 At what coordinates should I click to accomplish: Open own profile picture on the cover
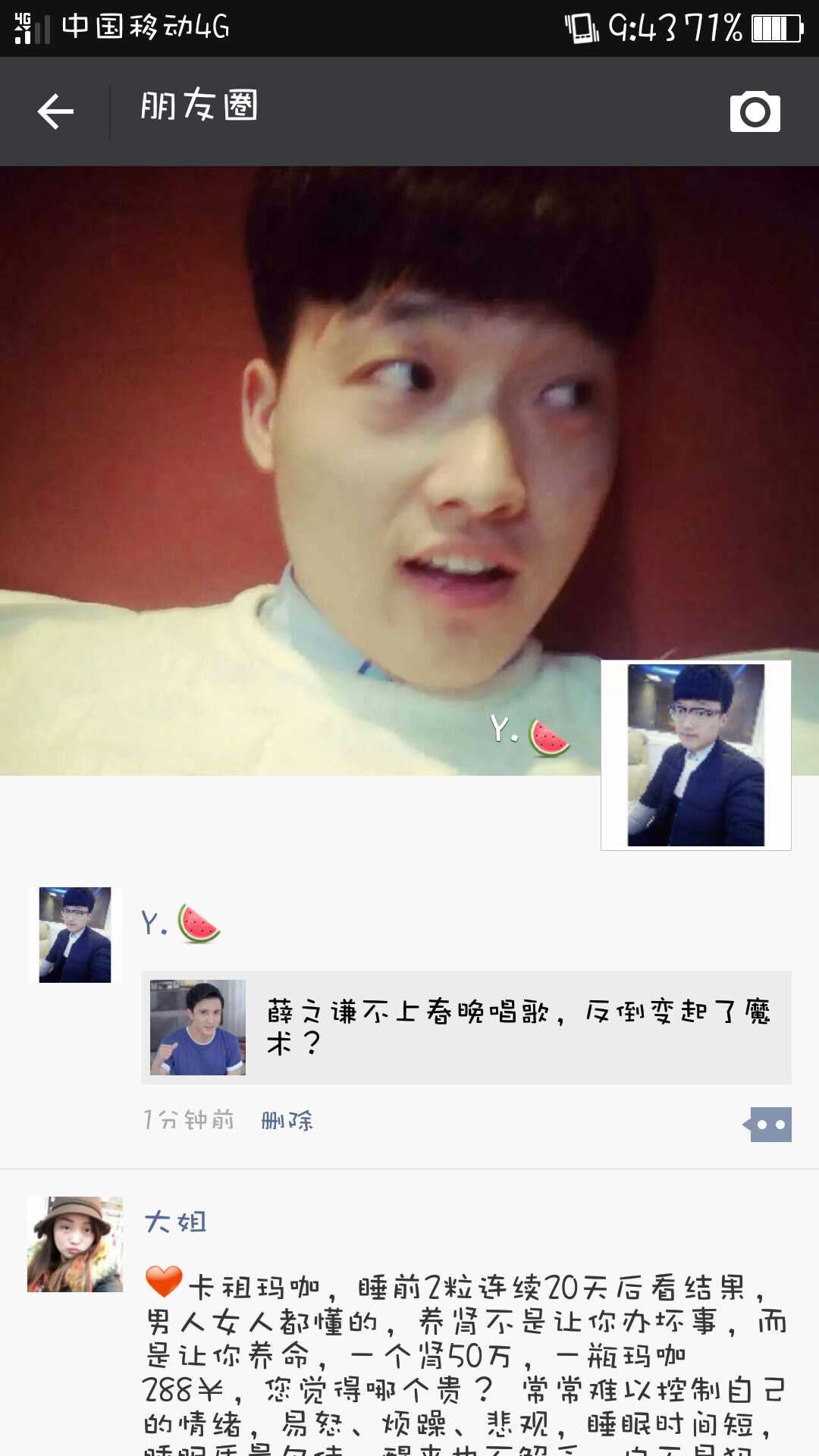(x=695, y=755)
